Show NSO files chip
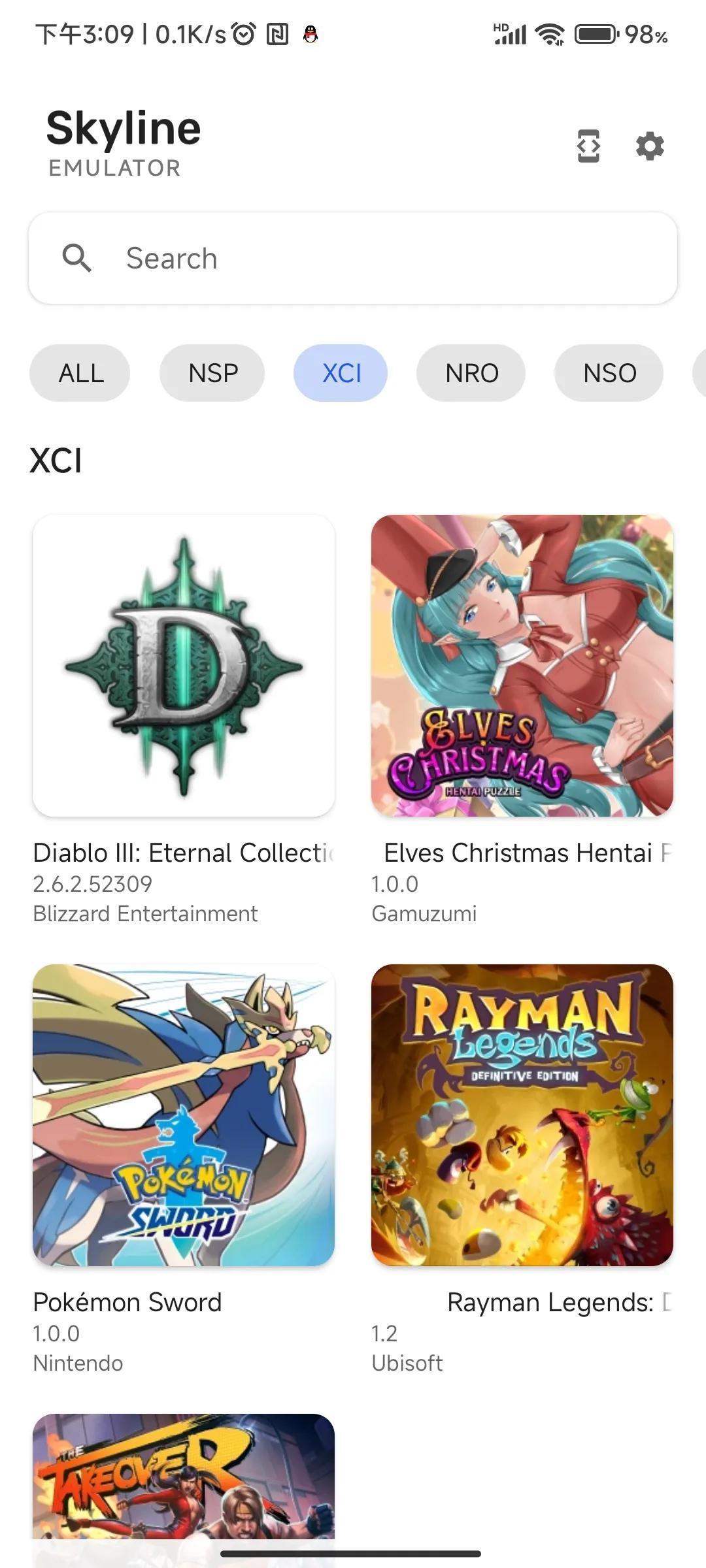This screenshot has height=1568, width=706. [609, 373]
